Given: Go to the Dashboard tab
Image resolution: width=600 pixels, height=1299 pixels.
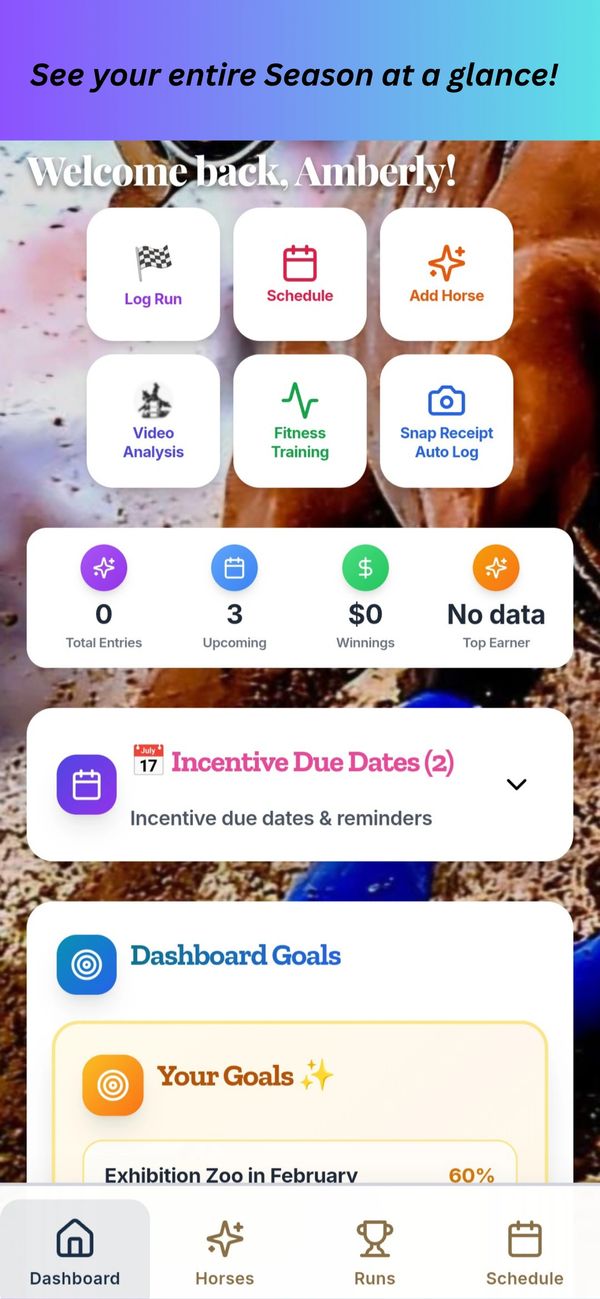Looking at the screenshot, I should click(x=75, y=1250).
